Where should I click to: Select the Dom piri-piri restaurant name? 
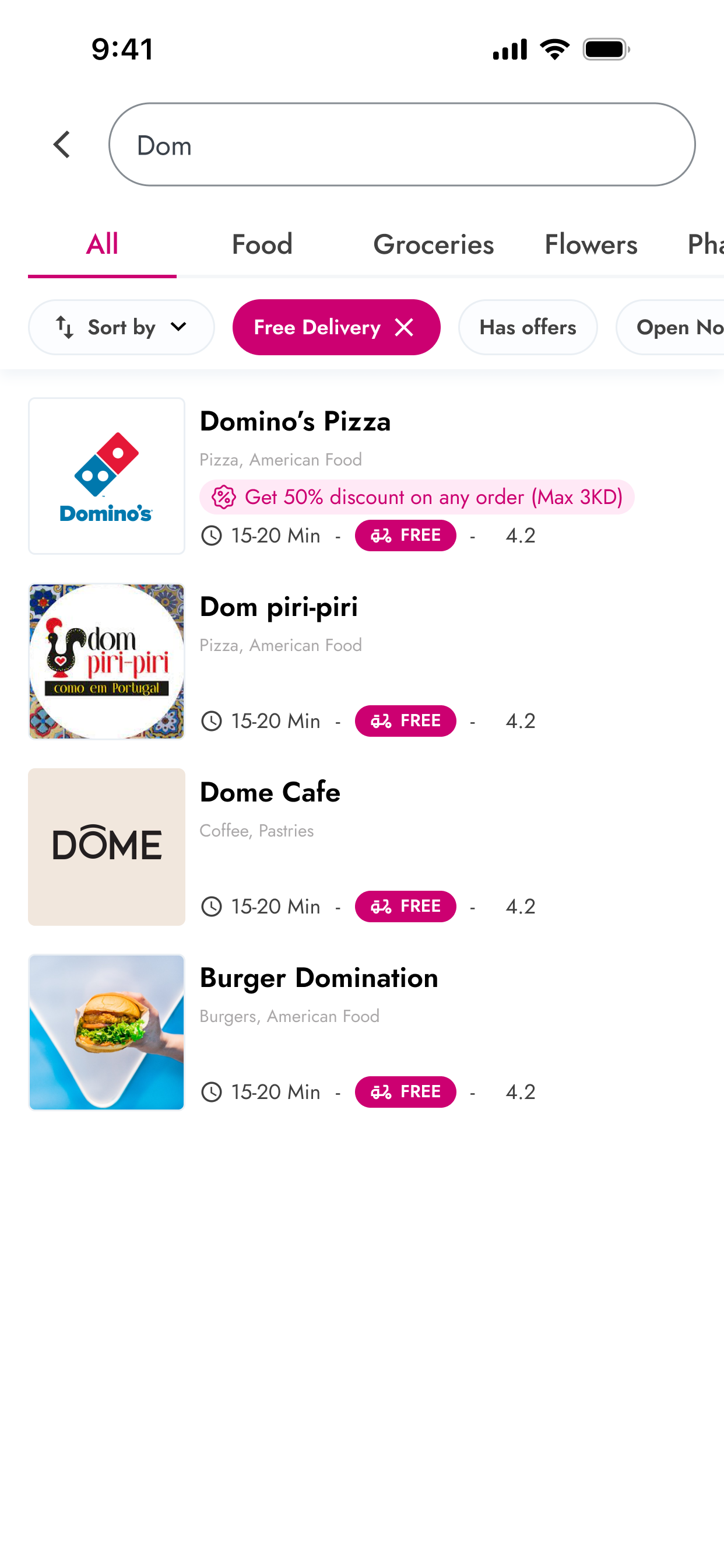coord(279,606)
